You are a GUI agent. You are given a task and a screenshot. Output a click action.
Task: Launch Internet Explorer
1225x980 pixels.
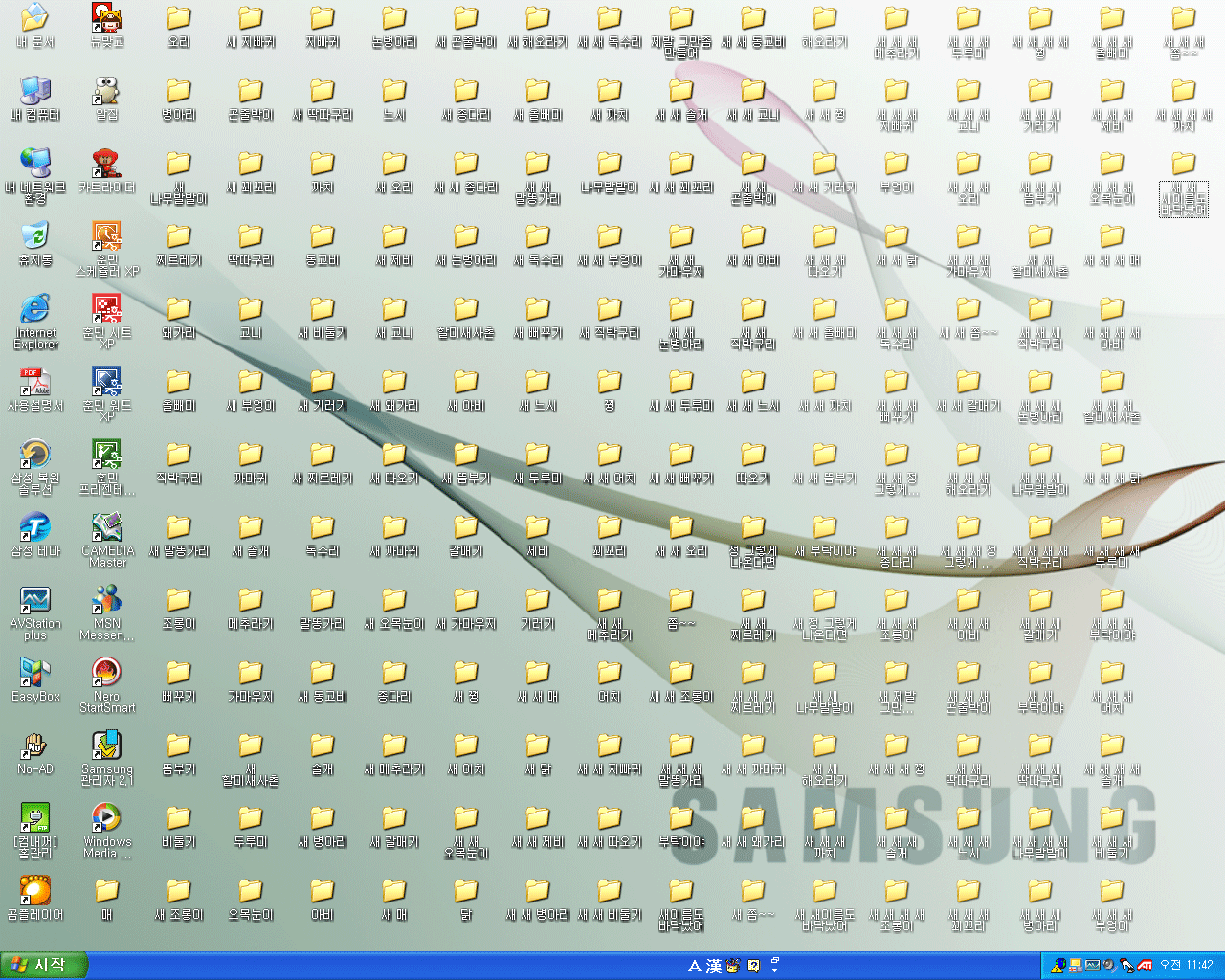[35, 309]
